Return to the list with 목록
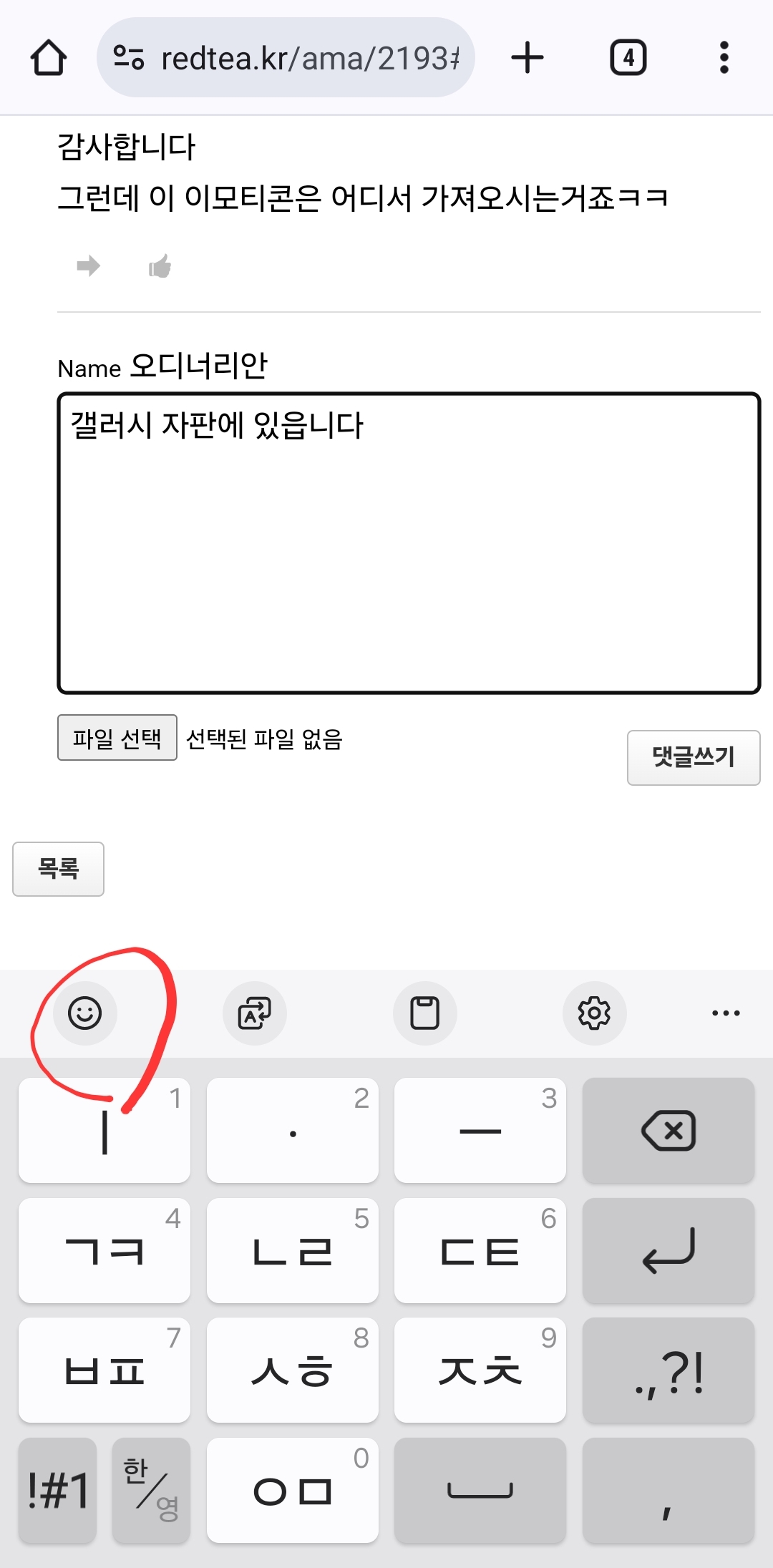 58,869
